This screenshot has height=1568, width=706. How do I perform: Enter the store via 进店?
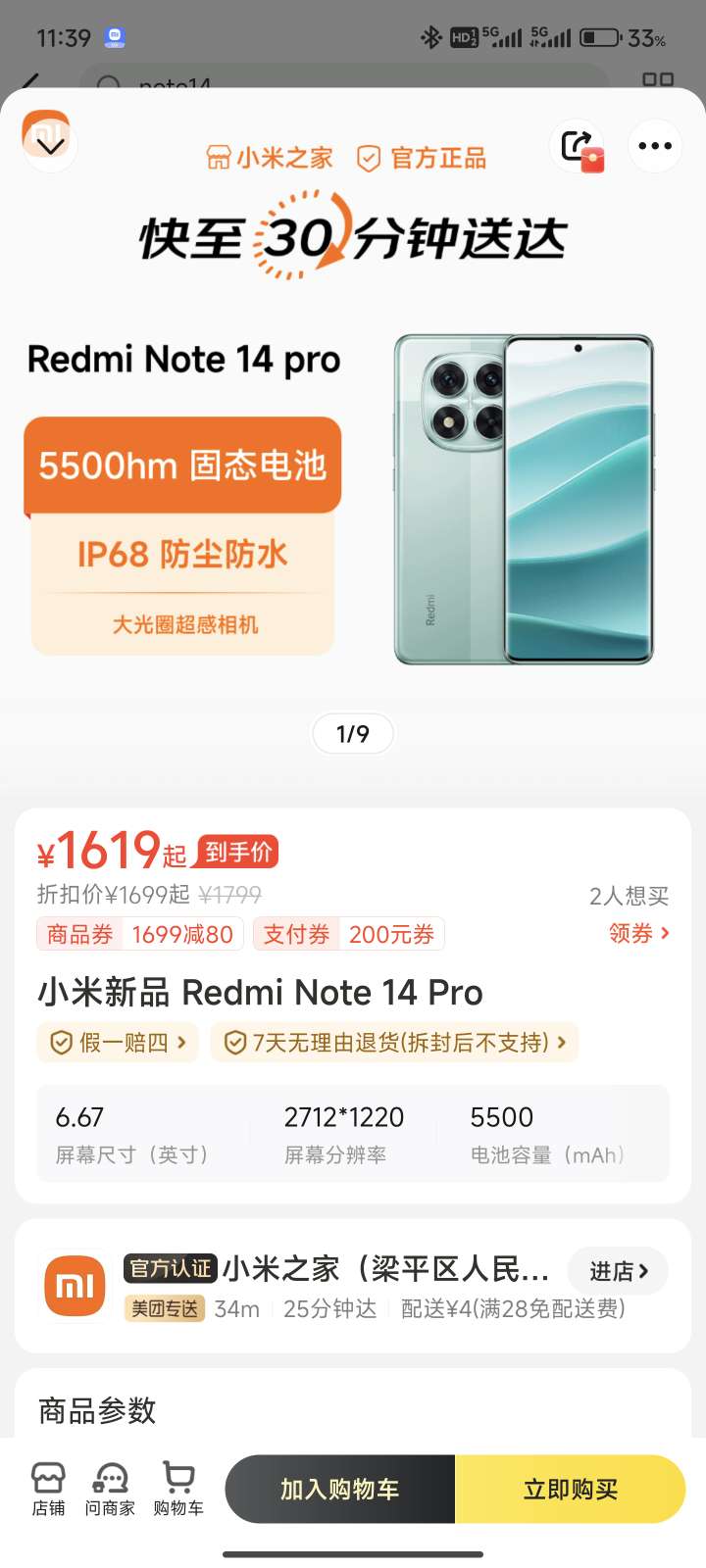coord(618,1271)
